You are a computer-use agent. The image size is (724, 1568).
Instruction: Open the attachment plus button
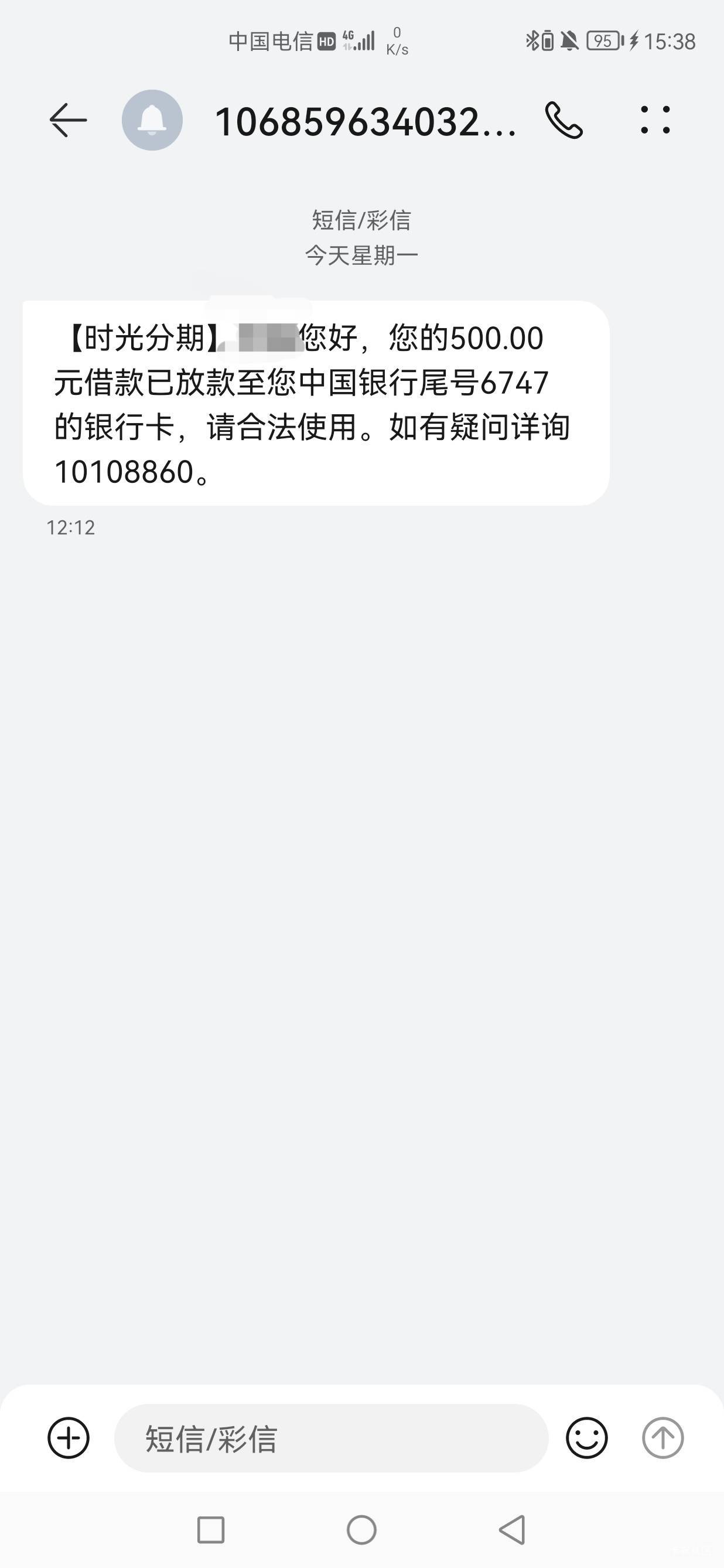pyautogui.click(x=69, y=1438)
